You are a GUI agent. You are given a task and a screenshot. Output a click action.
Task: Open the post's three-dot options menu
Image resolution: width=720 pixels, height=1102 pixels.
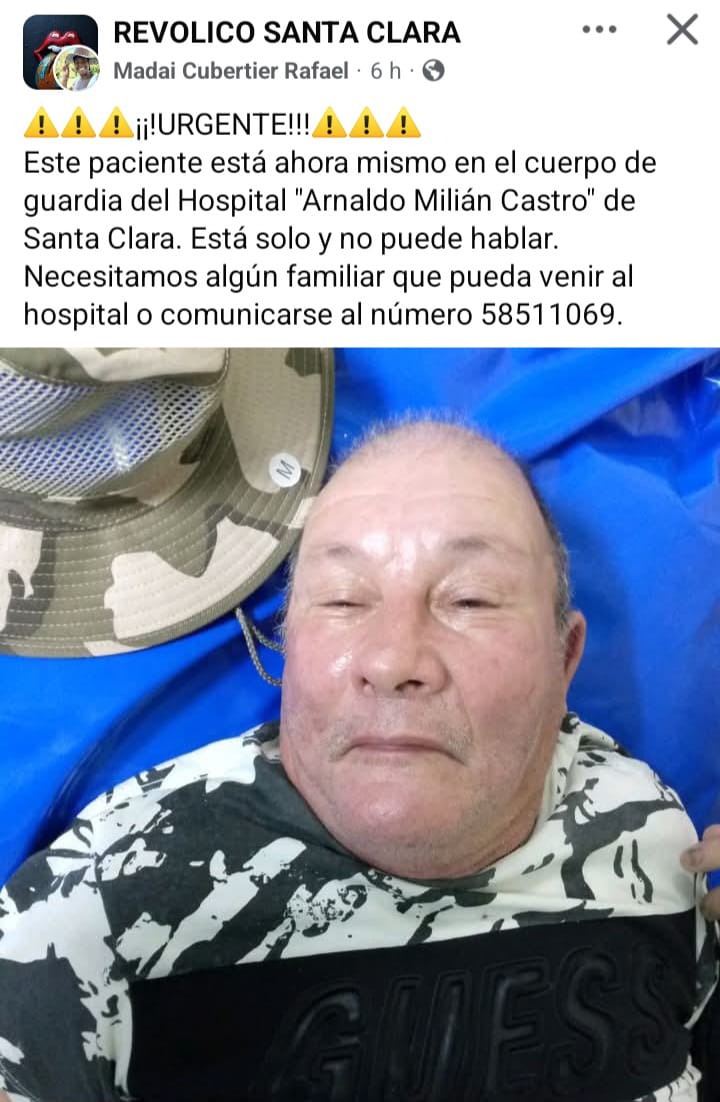(599, 30)
